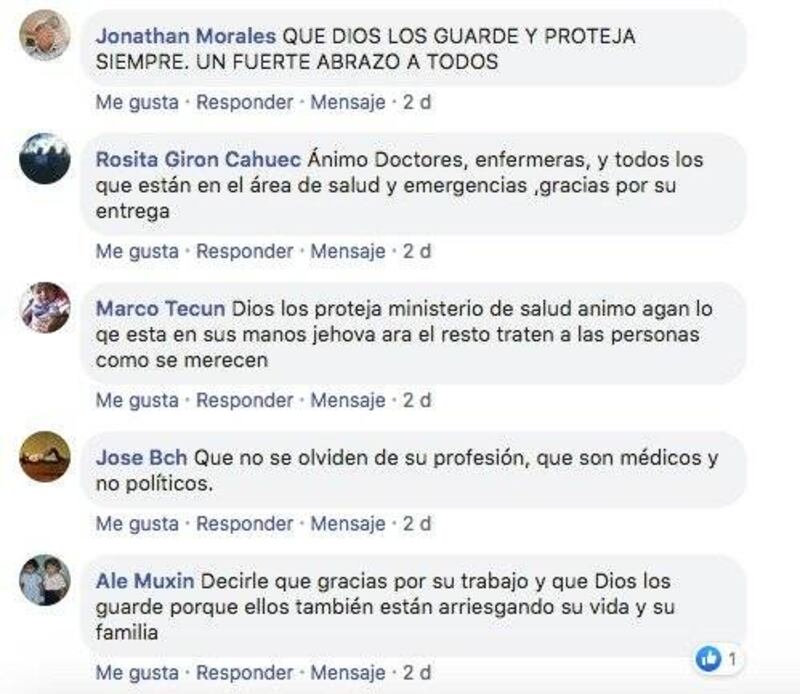Reply to Rosita Giron Cahuec's comment
This screenshot has width=800, height=694.
[245, 251]
